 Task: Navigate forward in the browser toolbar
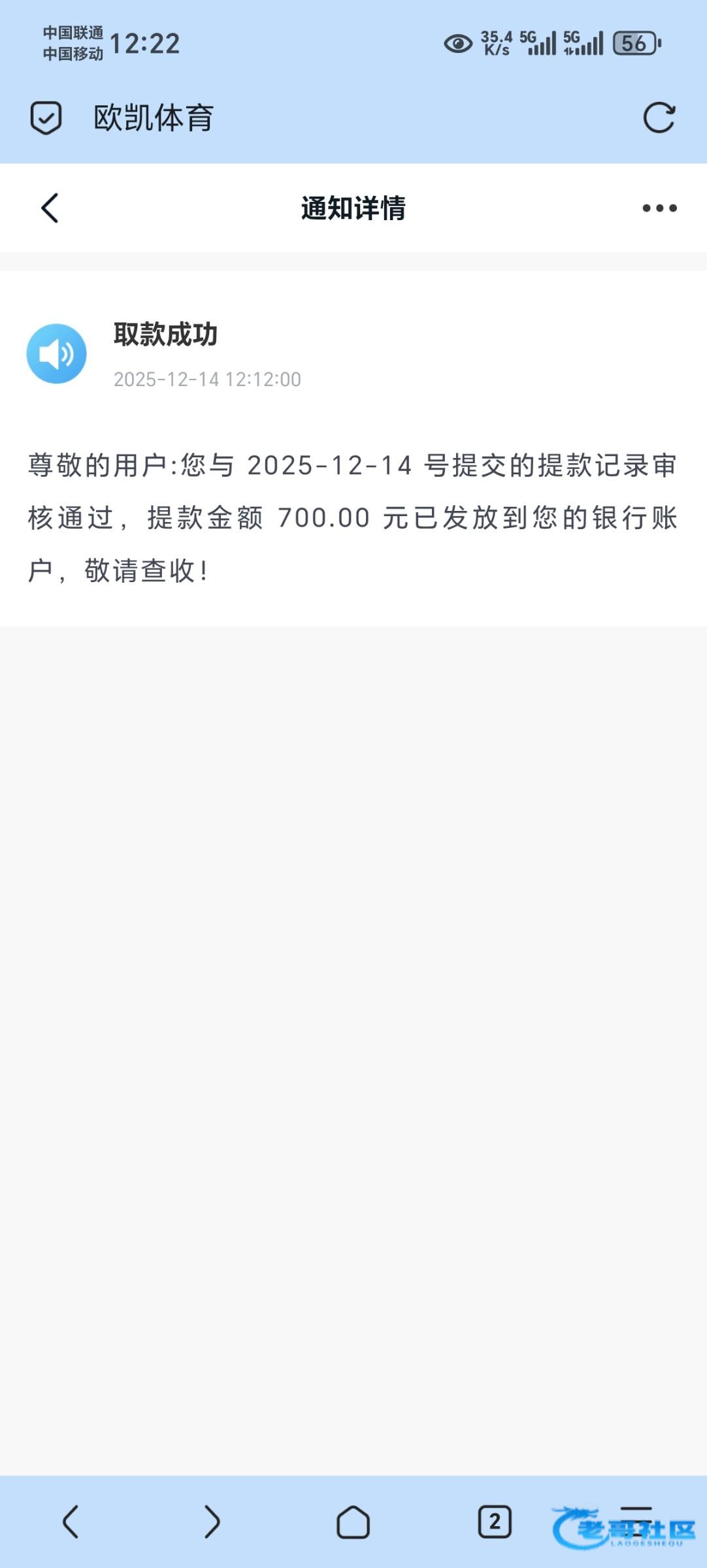(212, 1522)
